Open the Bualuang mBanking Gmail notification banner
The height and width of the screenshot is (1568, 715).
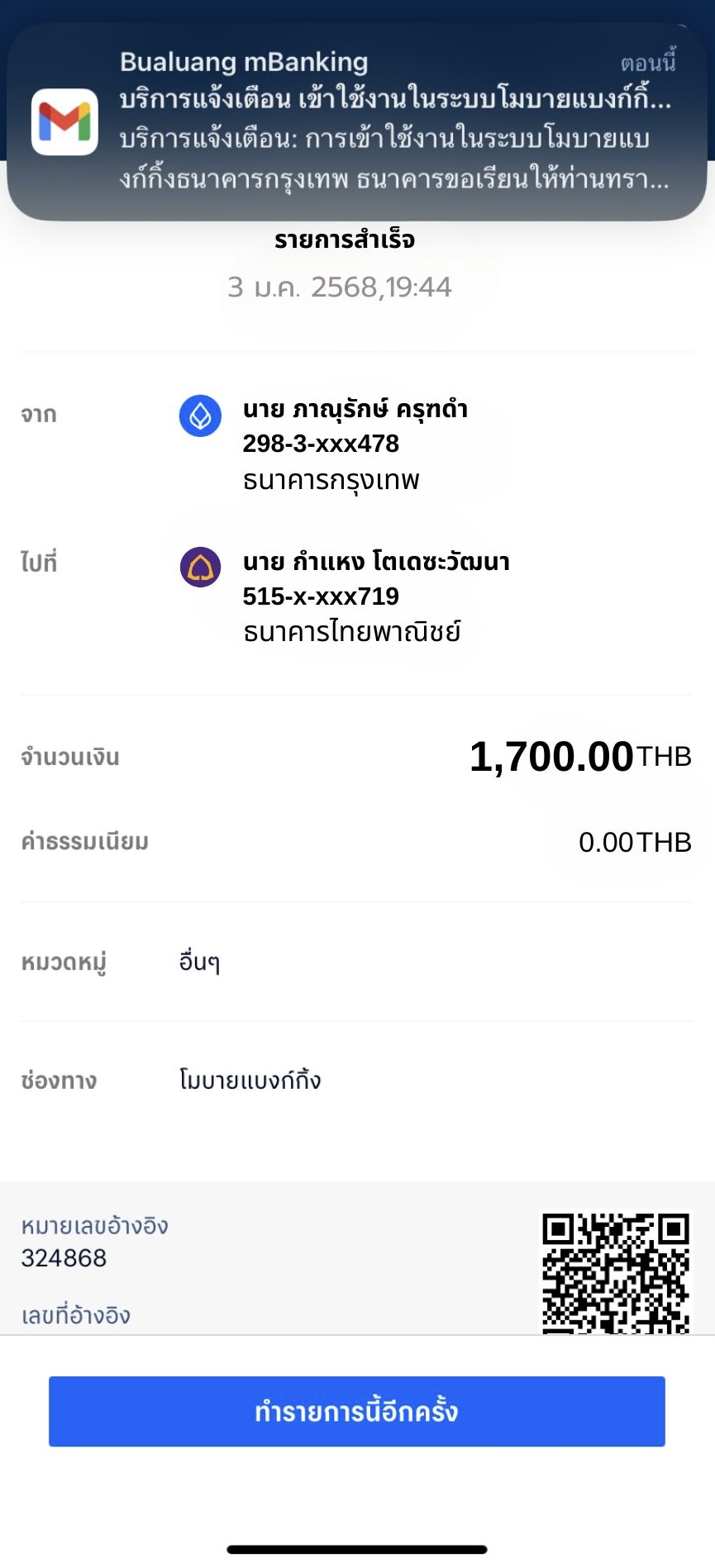tap(357, 122)
